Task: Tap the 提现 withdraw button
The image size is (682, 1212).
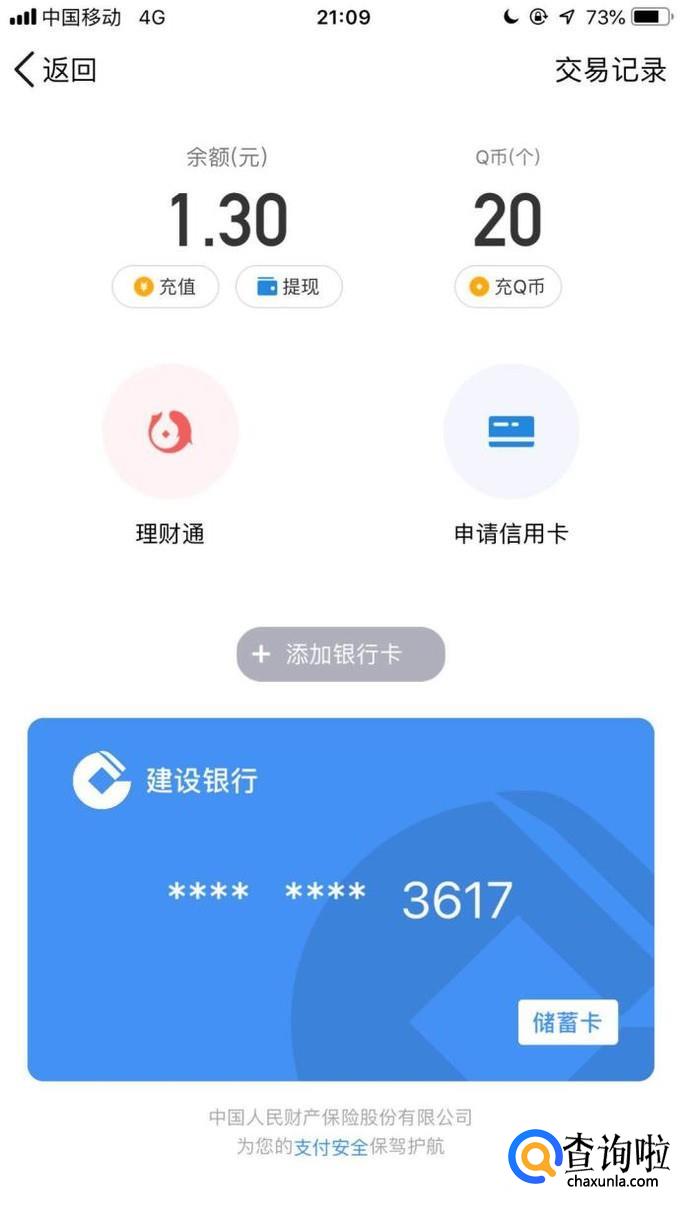Action: point(289,287)
